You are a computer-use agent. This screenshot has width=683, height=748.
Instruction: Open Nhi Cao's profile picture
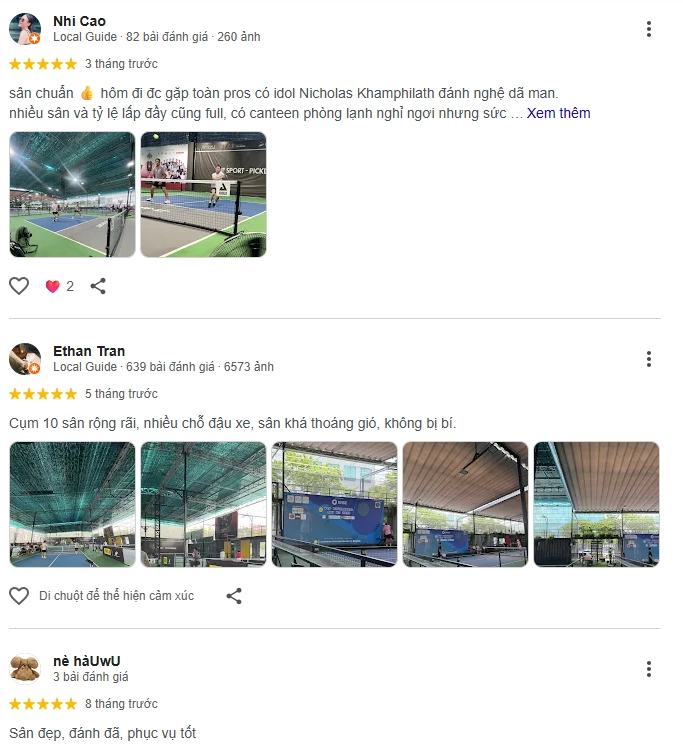[25, 29]
